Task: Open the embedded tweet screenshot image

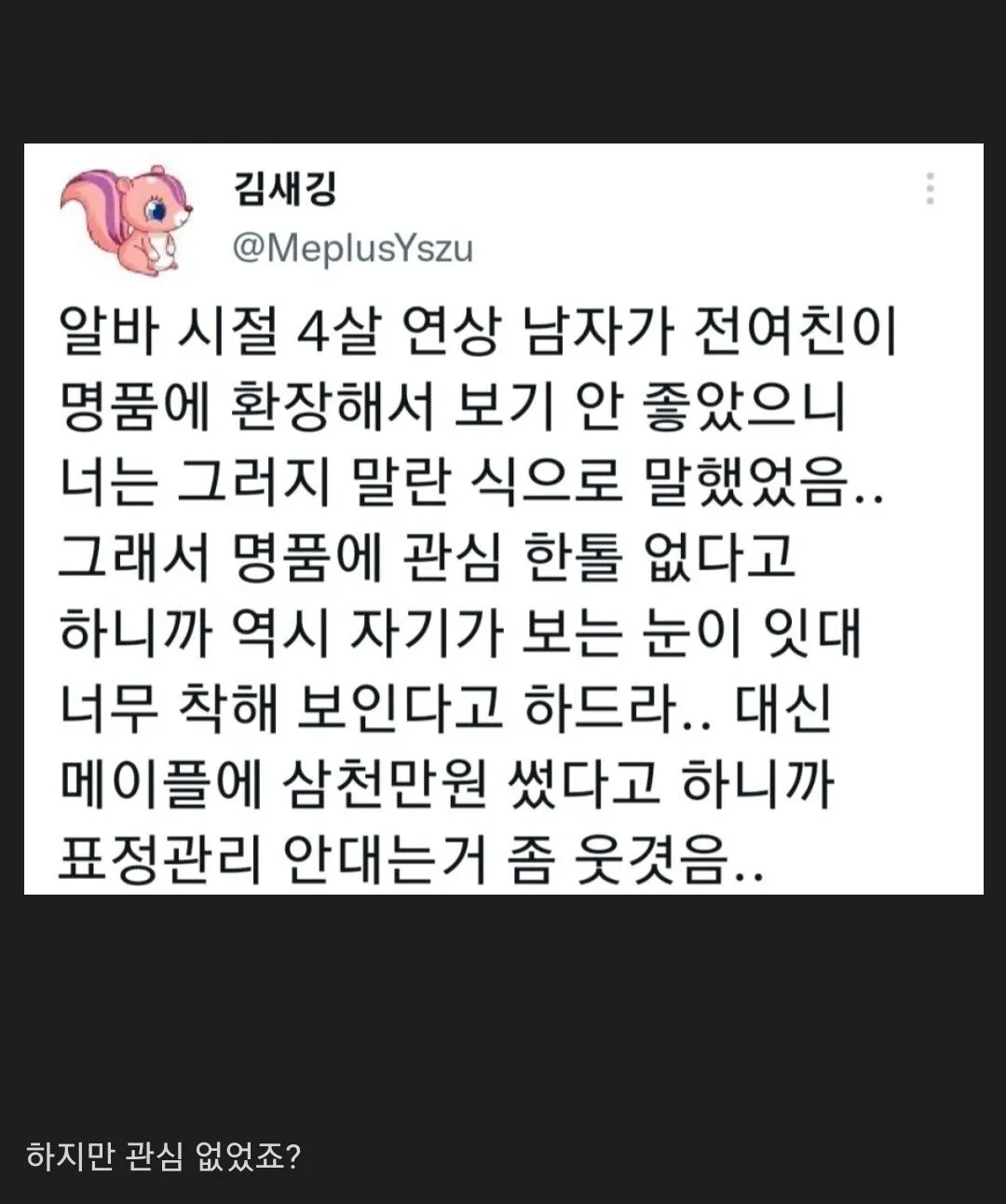Action: pos(503,518)
